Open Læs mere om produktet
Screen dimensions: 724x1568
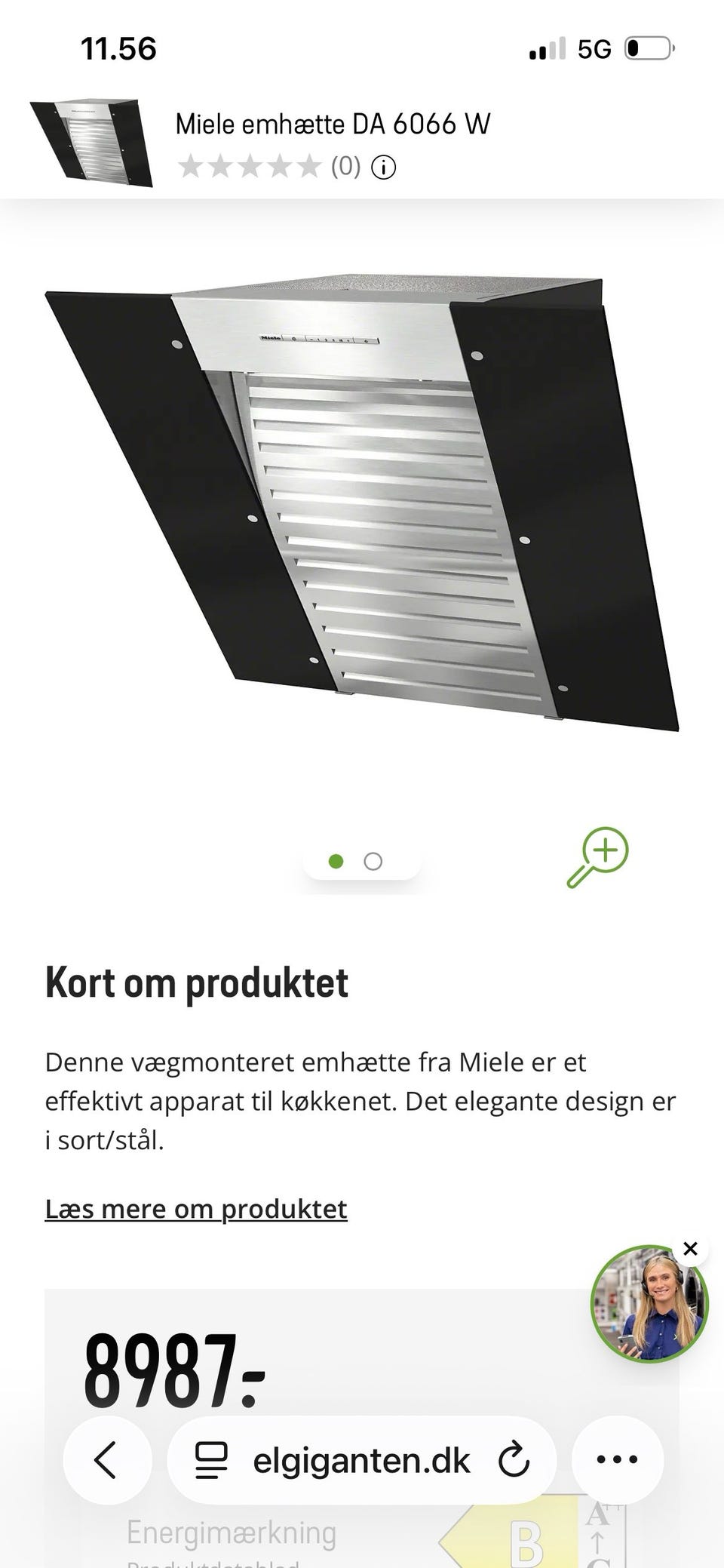195,1208
